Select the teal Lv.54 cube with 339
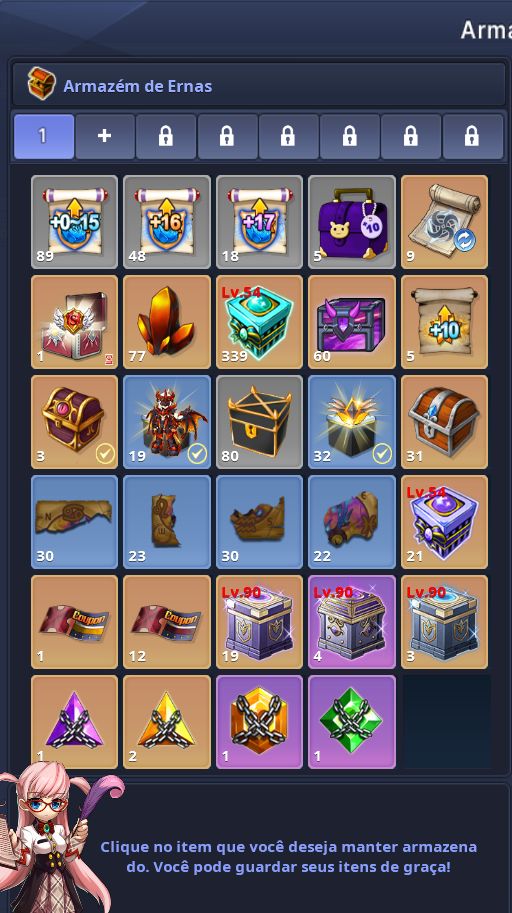512x913 pixels. 259,322
